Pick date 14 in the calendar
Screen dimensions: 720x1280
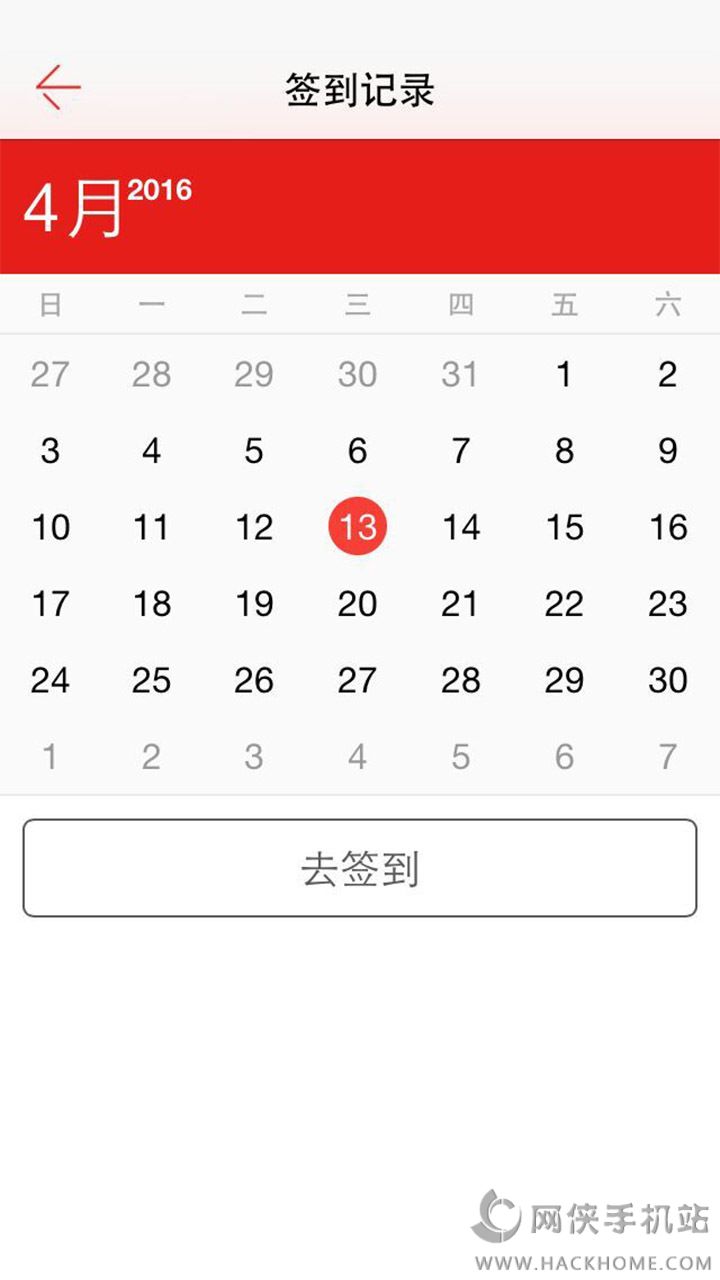[x=461, y=527]
